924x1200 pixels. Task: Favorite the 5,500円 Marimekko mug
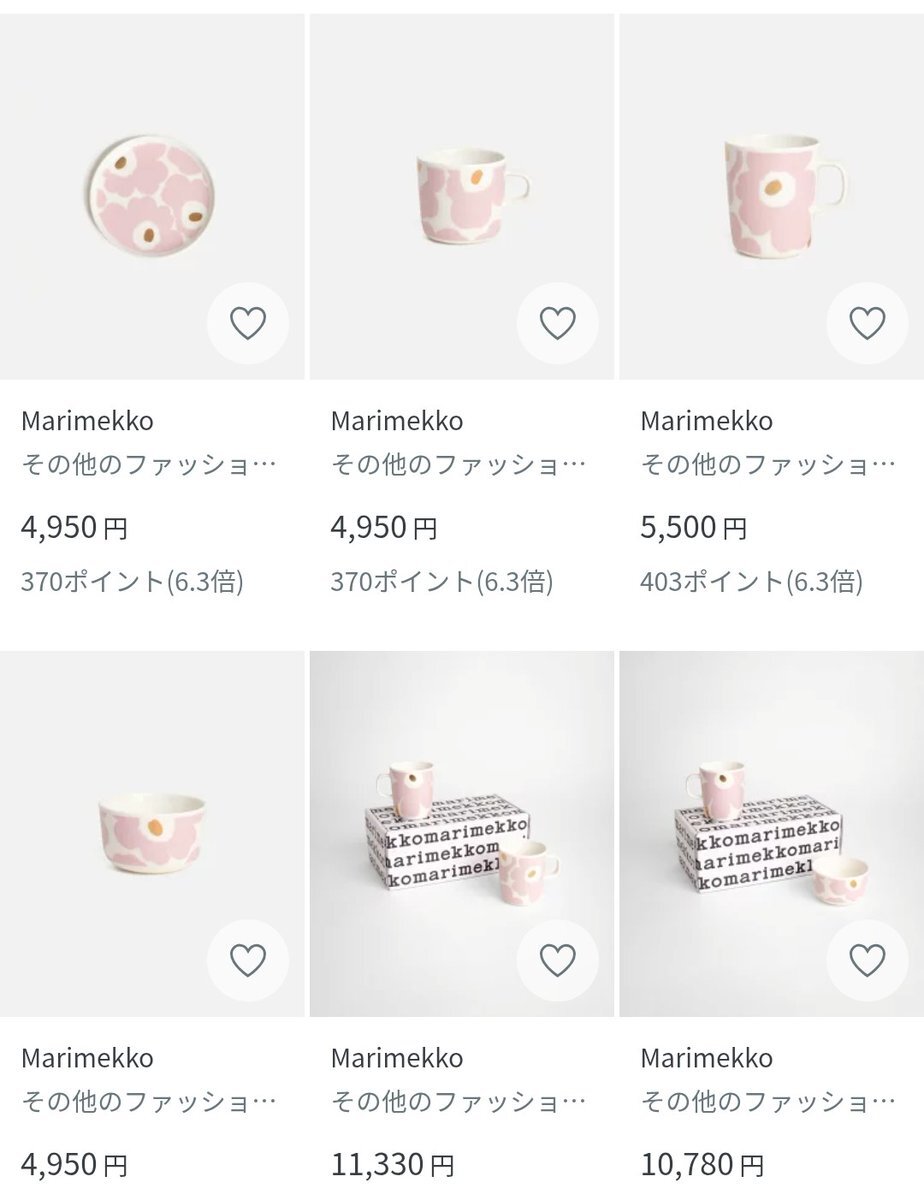(867, 323)
